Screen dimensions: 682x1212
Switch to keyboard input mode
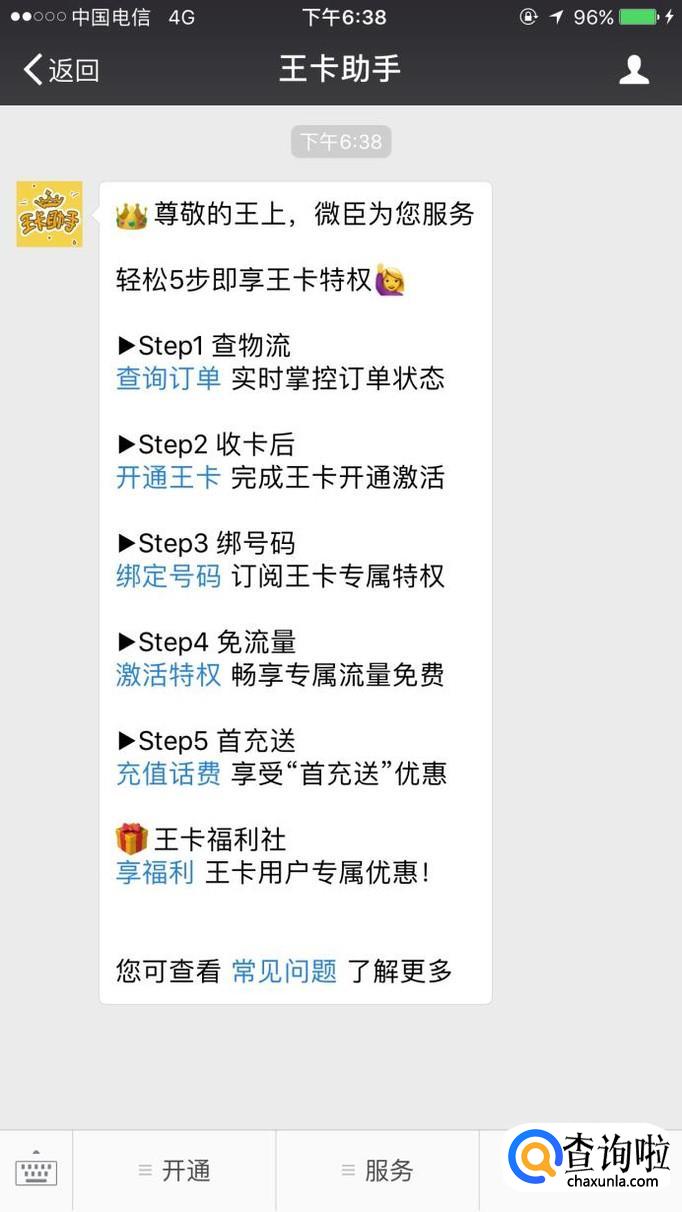point(36,1171)
